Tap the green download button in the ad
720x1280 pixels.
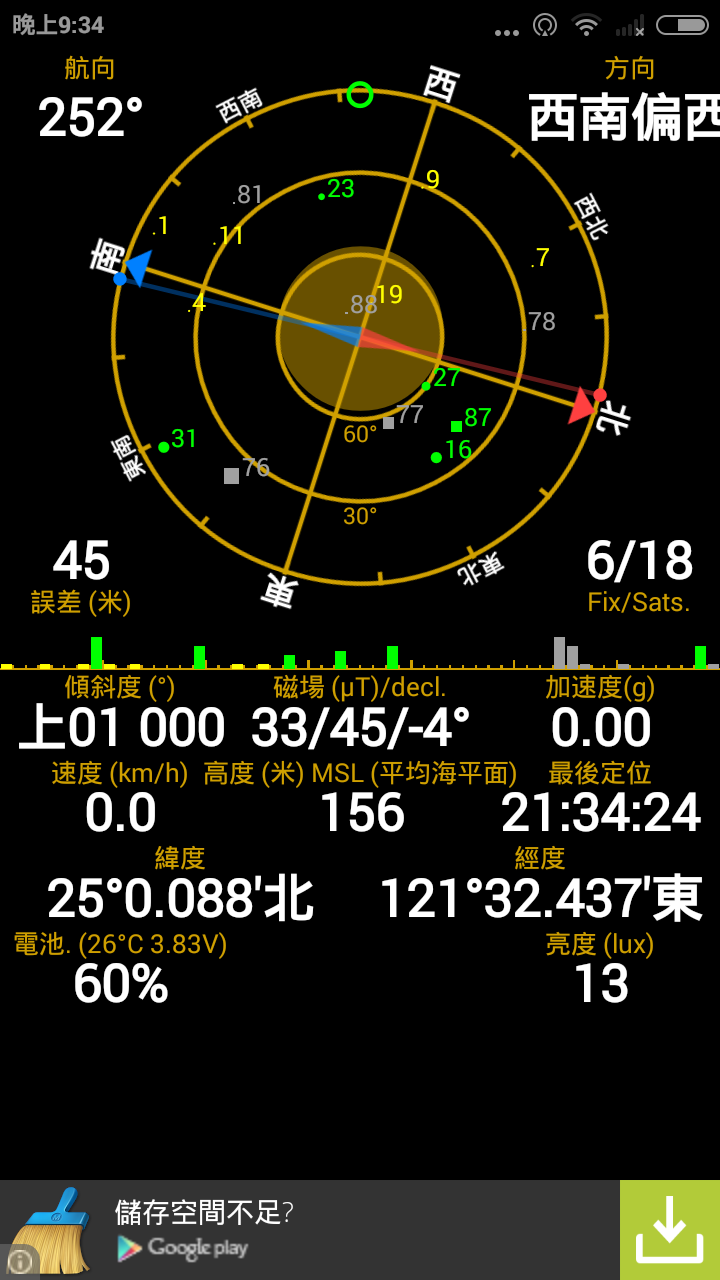click(x=670, y=1230)
